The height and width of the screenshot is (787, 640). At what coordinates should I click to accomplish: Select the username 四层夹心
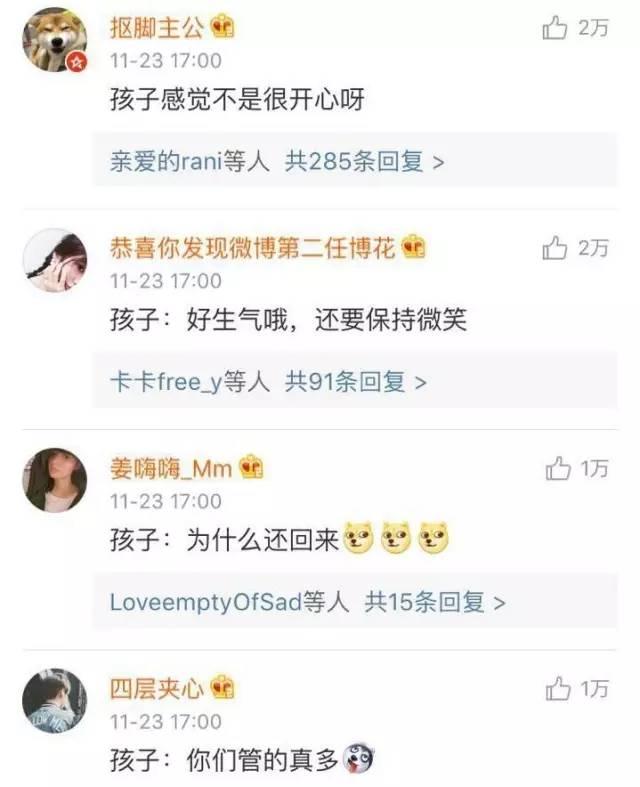tap(158, 687)
